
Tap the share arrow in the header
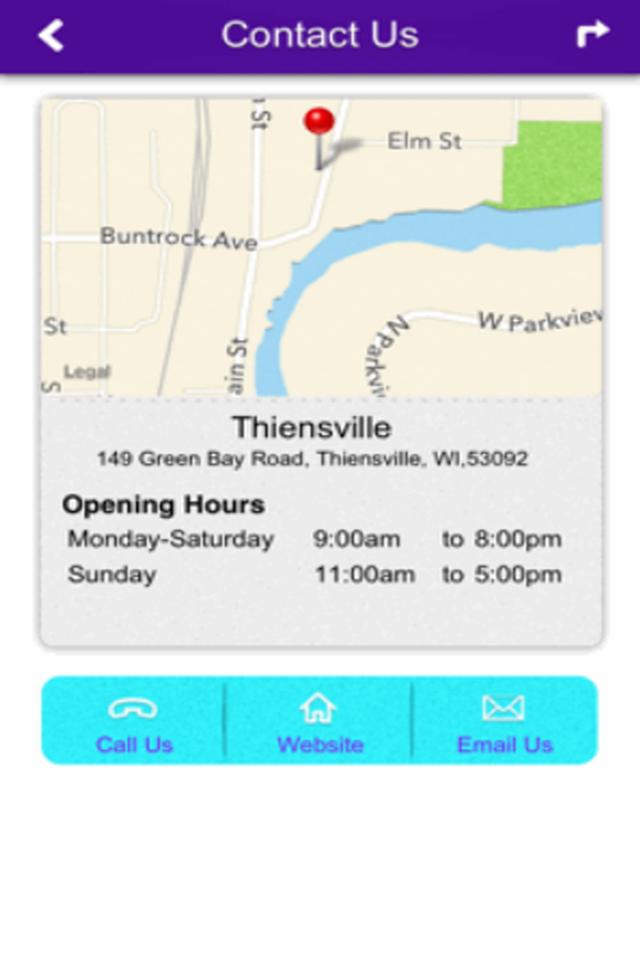592,36
